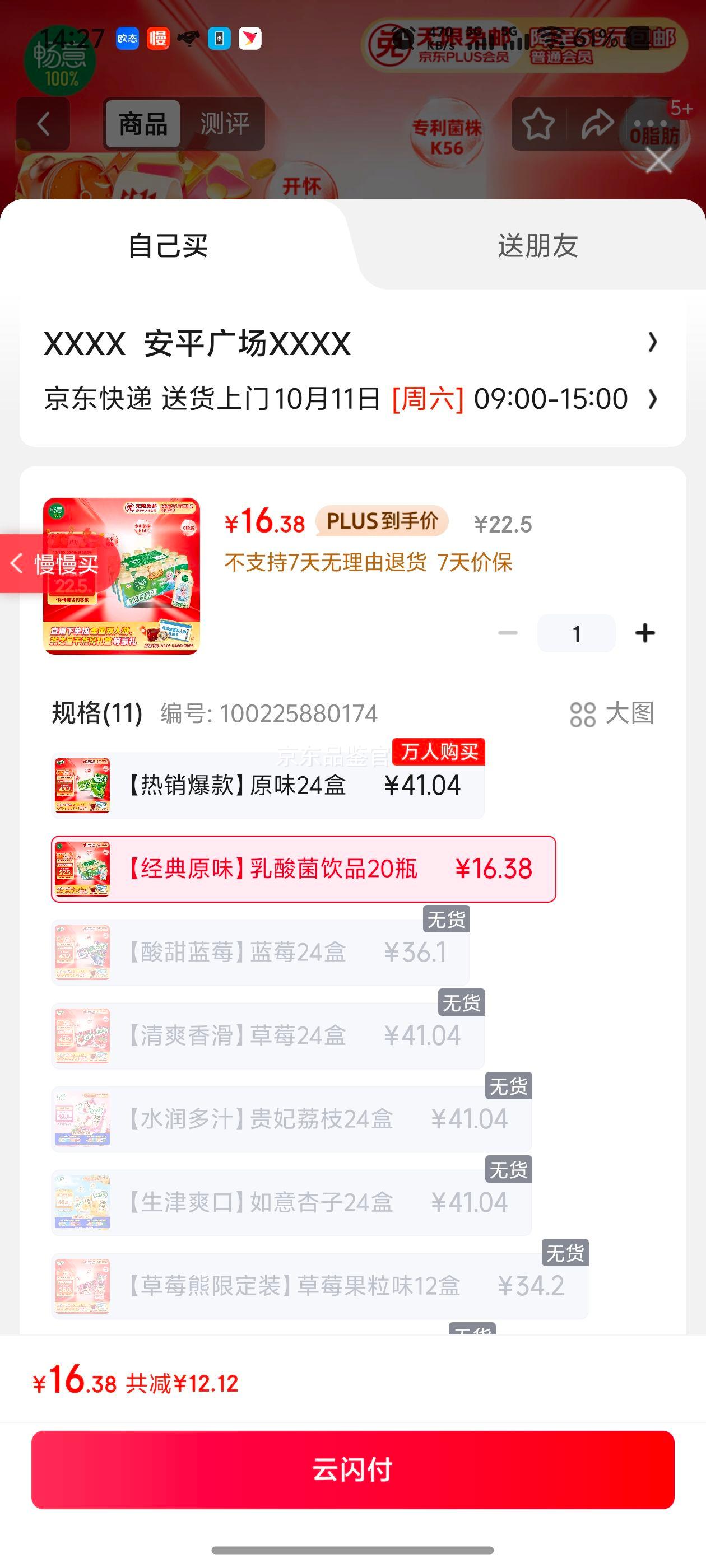
Task: Open the 慢慢买 side tab
Action: (55, 564)
